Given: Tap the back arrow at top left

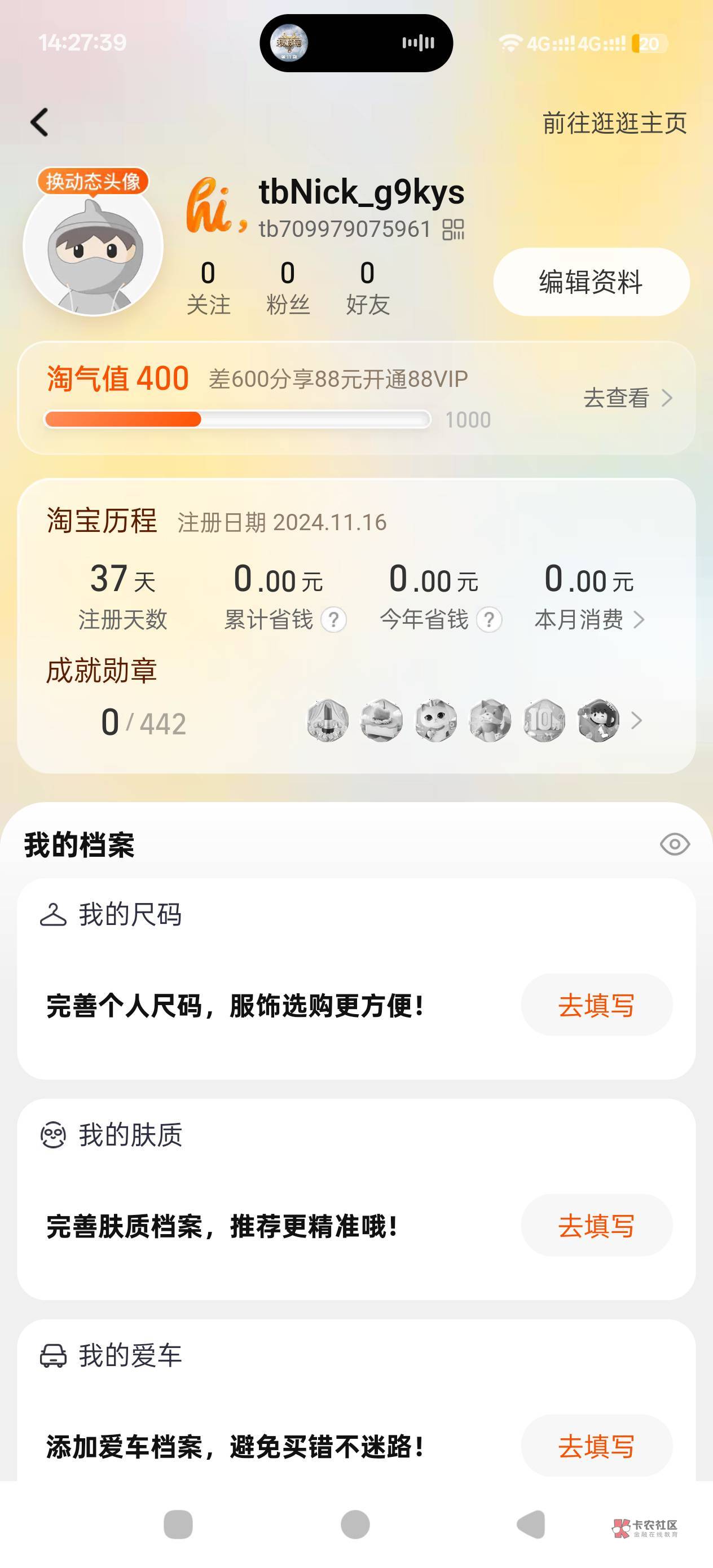Looking at the screenshot, I should tap(40, 121).
